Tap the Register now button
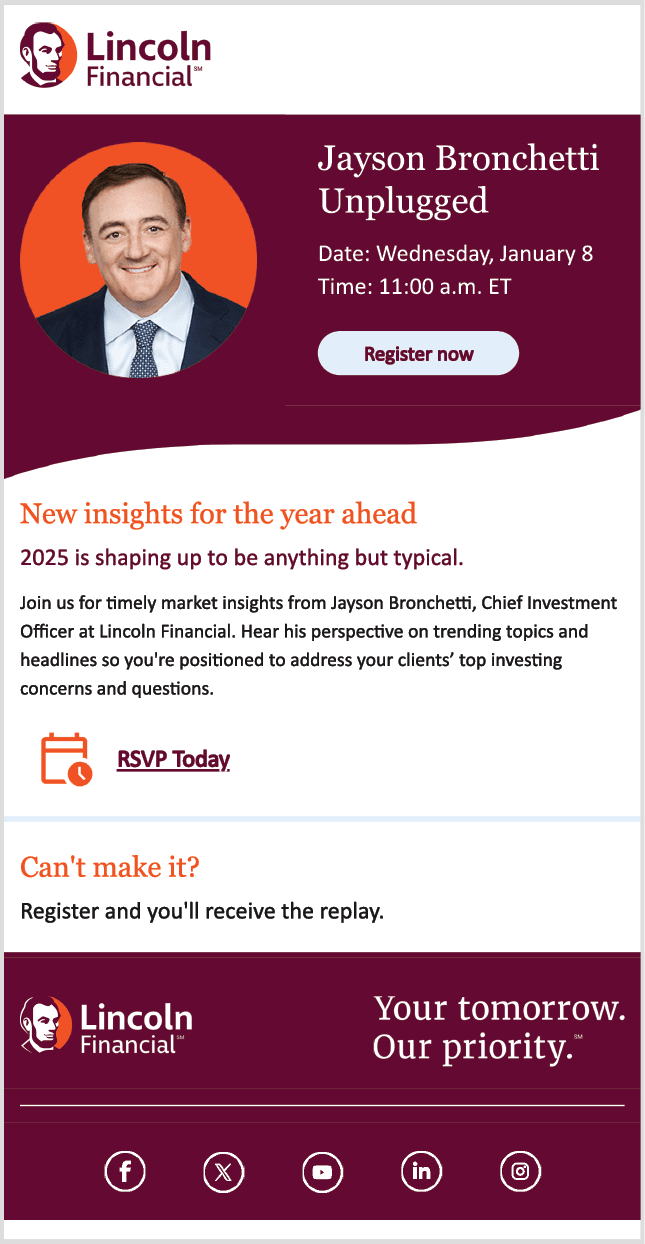Image resolution: width=645 pixels, height=1244 pixels. pos(418,354)
